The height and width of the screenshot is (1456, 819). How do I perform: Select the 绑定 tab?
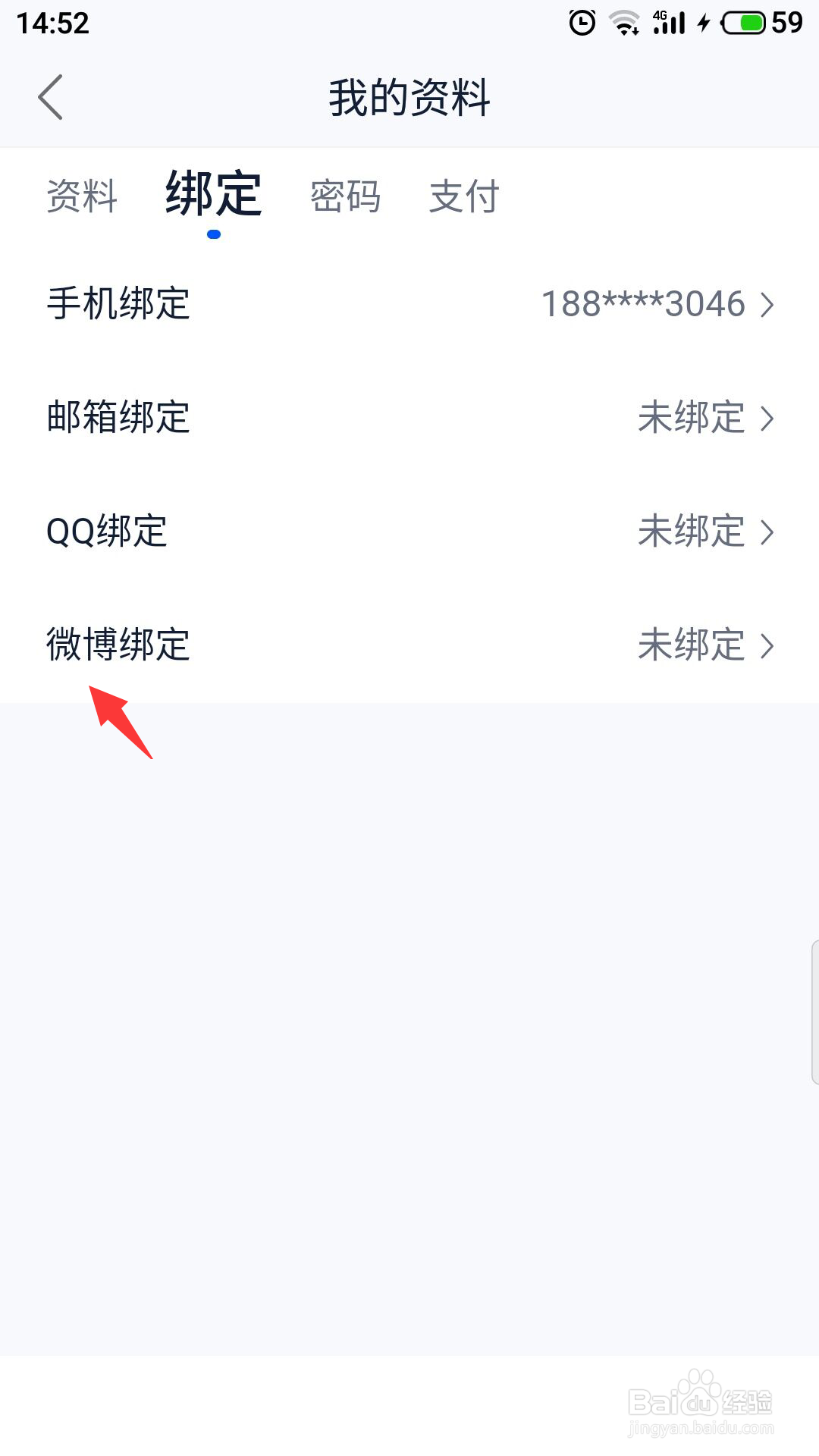click(214, 194)
